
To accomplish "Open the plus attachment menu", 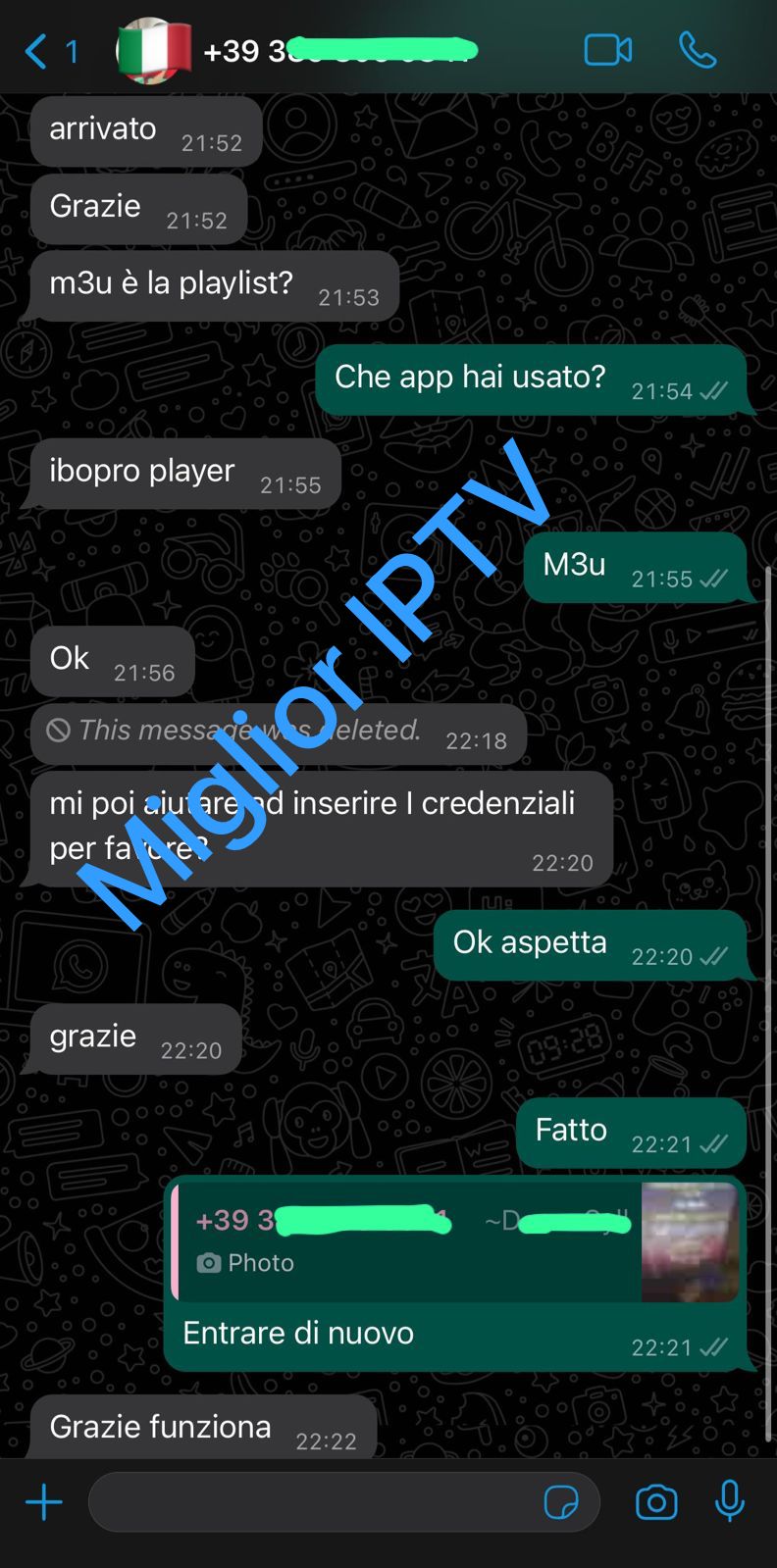I will [x=44, y=1501].
